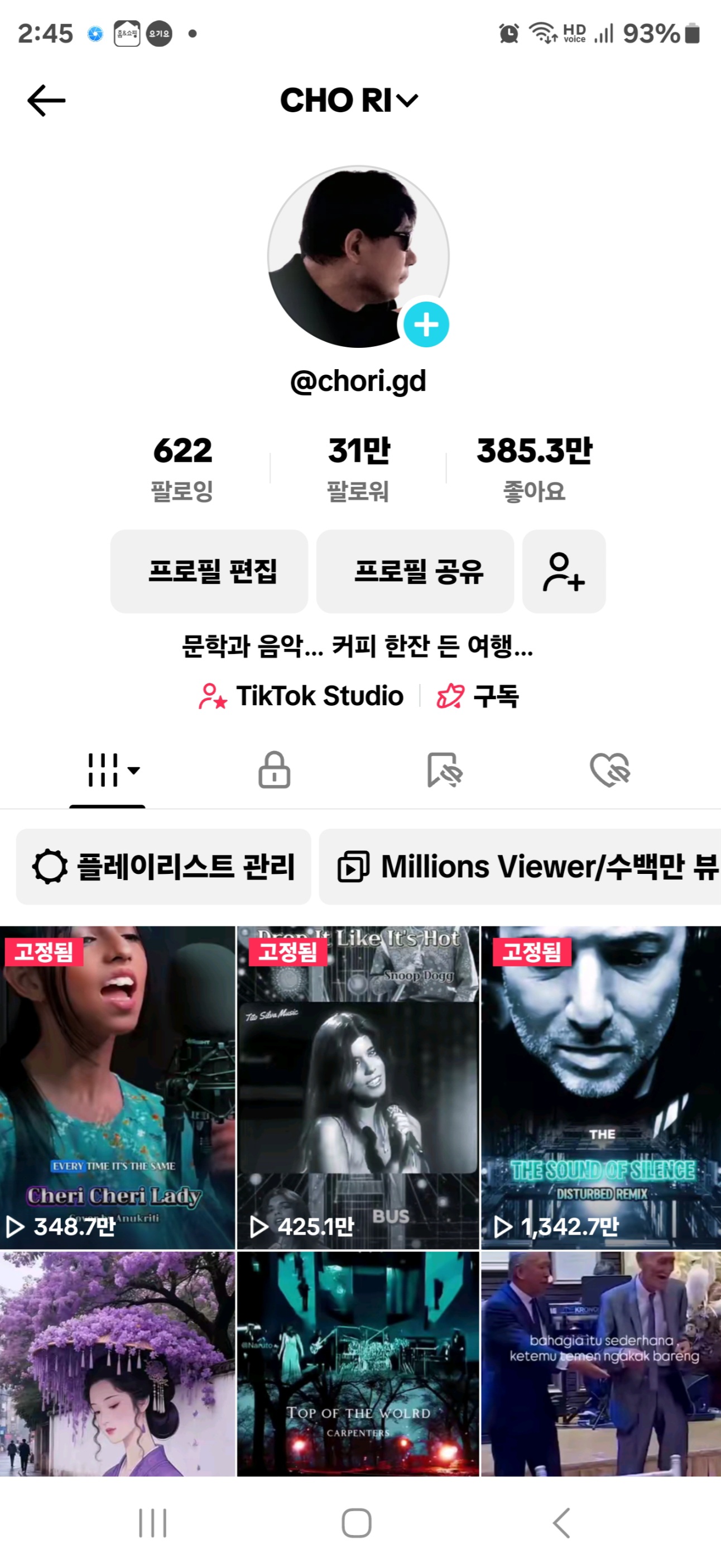Viewport: 721px width, 1568px height.
Task: Tap the 프로필 공유 button
Action: pyautogui.click(x=415, y=571)
